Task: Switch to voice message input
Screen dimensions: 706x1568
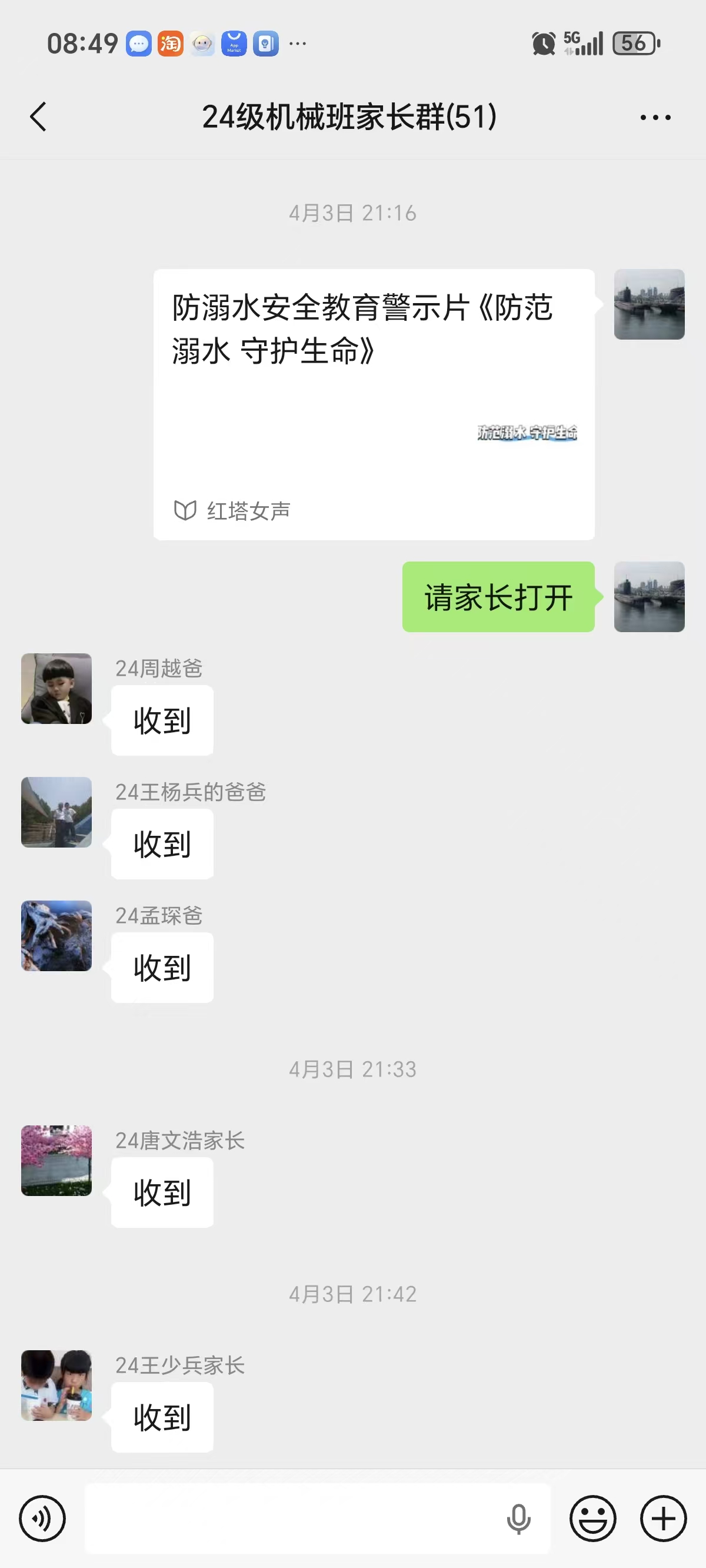Action: pyautogui.click(x=42, y=1518)
